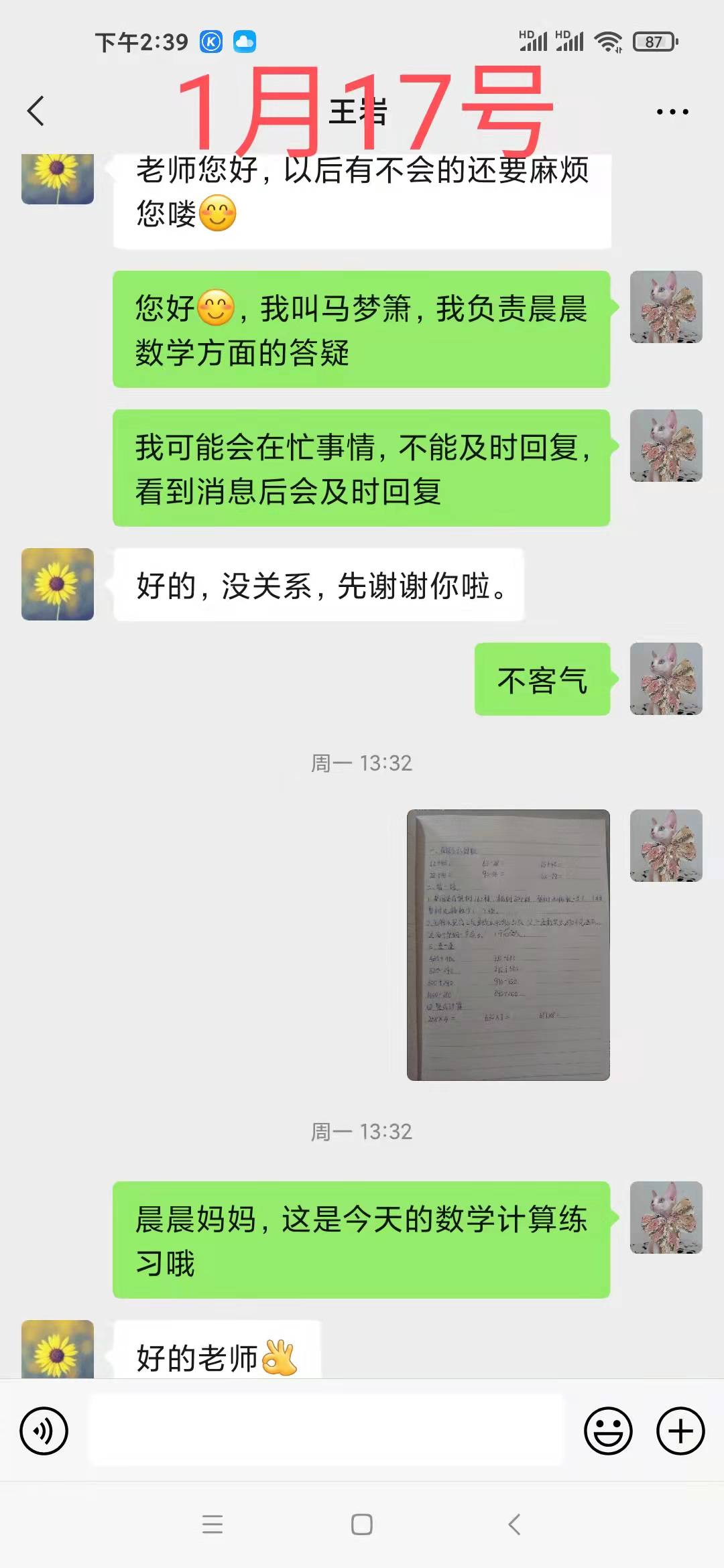Viewport: 724px width, 1568px height.
Task: Open the shared notebook photo
Action: coord(508,945)
